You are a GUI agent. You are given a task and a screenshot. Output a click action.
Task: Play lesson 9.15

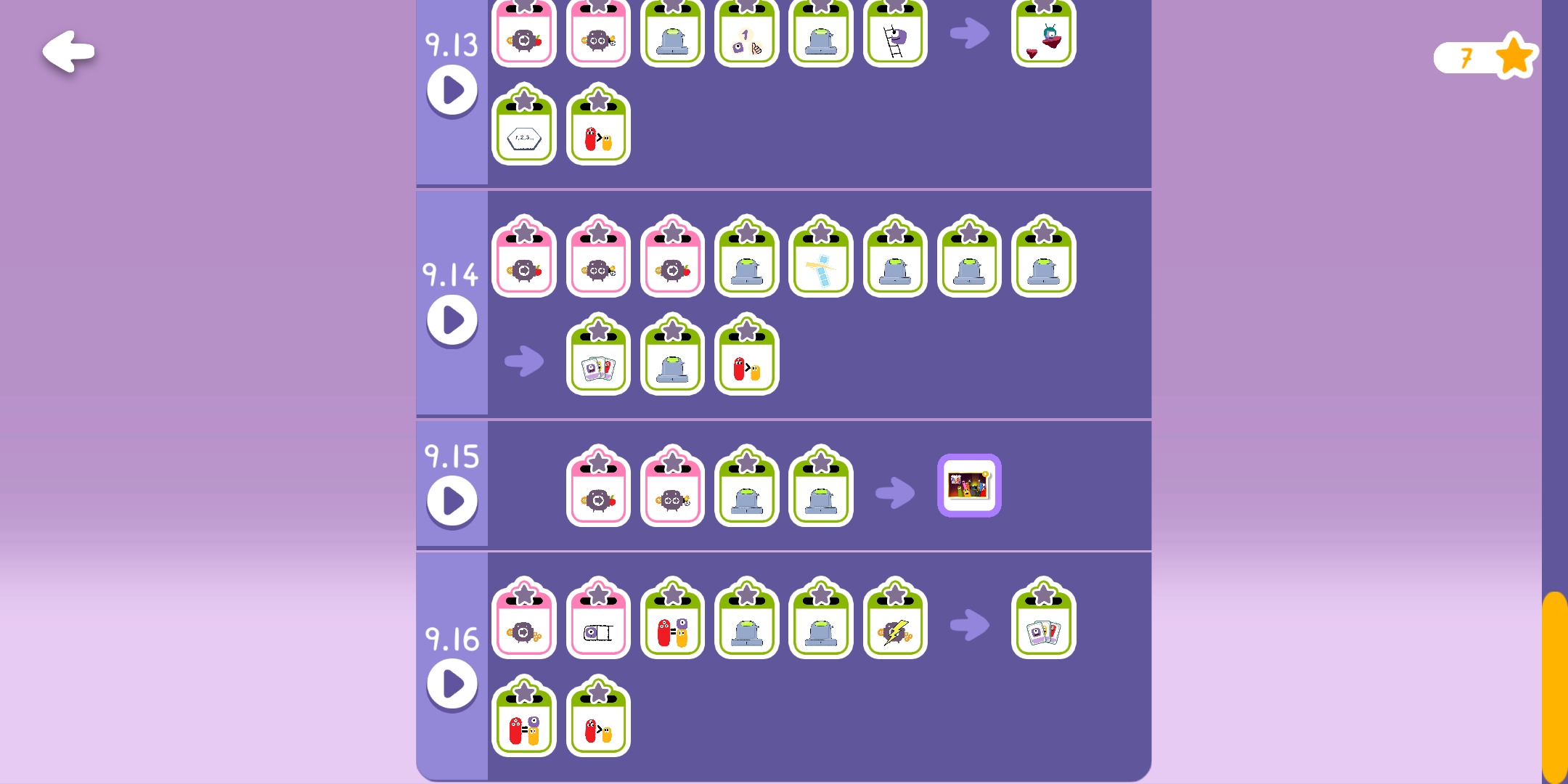point(452,500)
